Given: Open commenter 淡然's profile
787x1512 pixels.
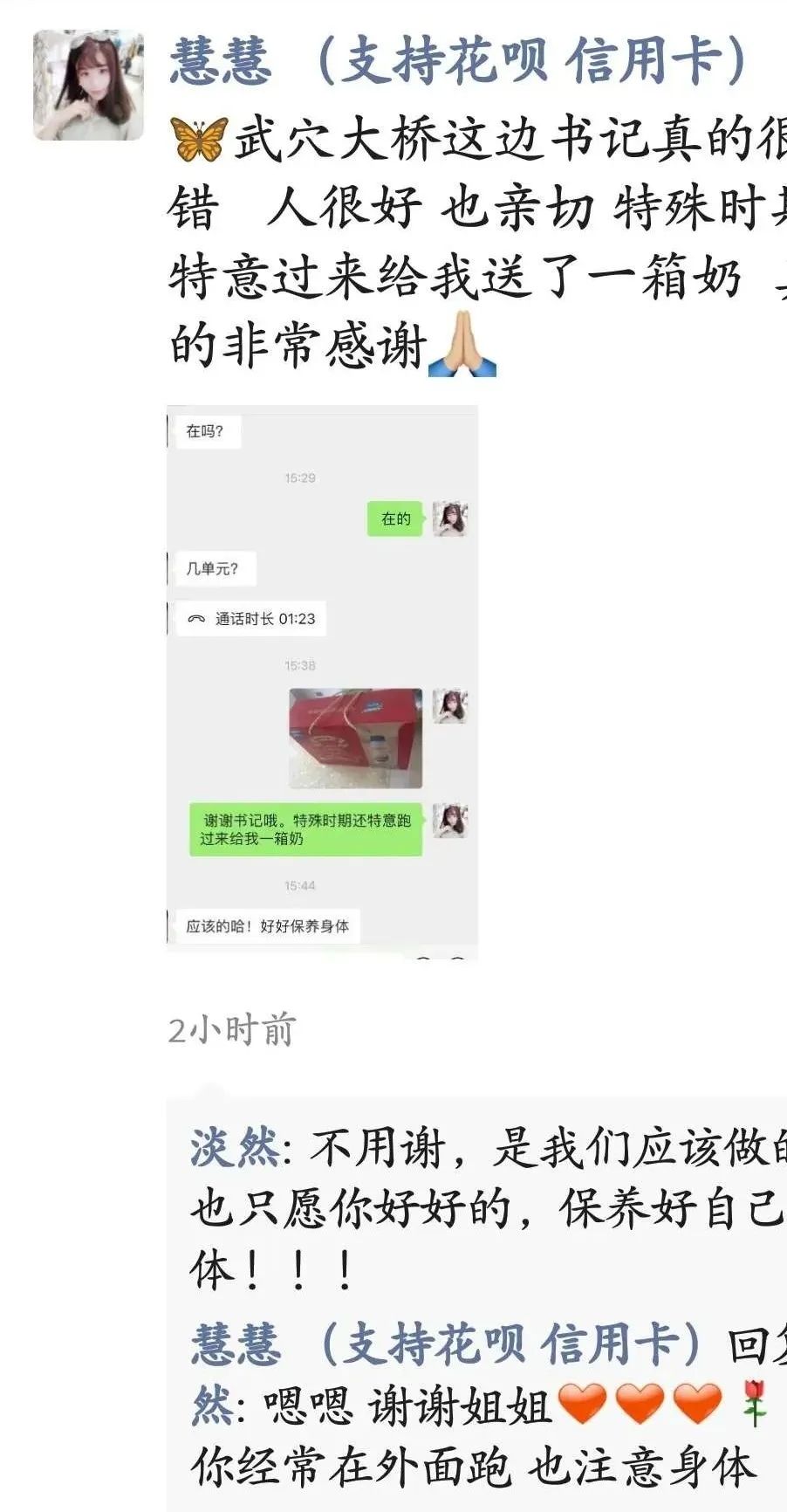Looking at the screenshot, I should (234, 1147).
